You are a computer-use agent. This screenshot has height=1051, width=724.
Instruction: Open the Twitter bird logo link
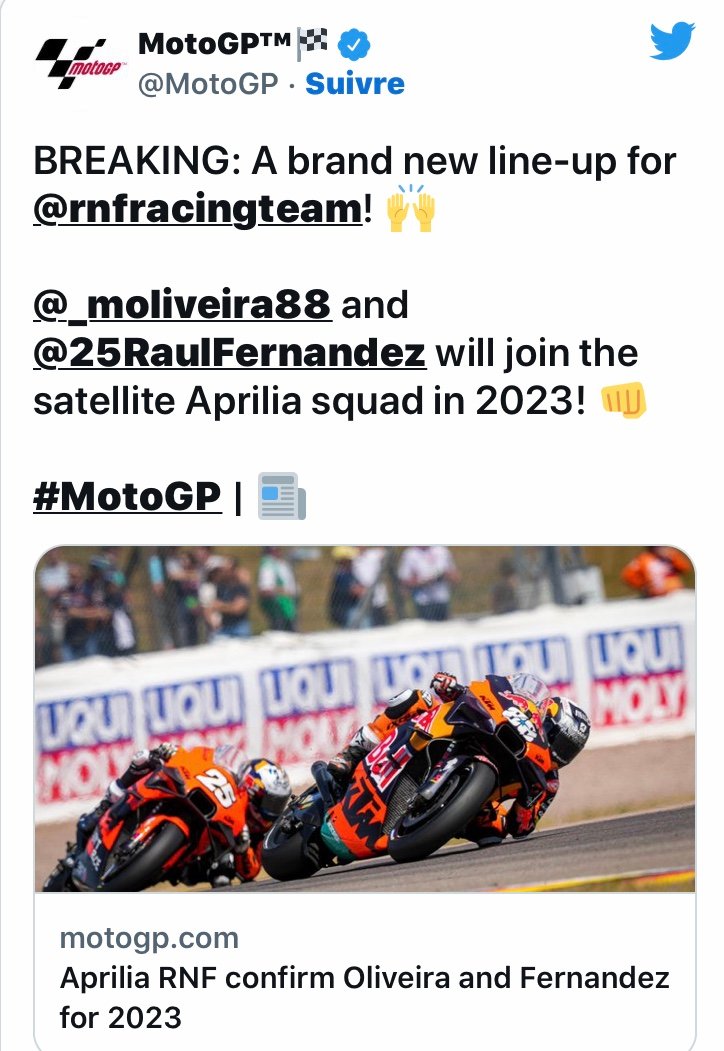click(671, 41)
